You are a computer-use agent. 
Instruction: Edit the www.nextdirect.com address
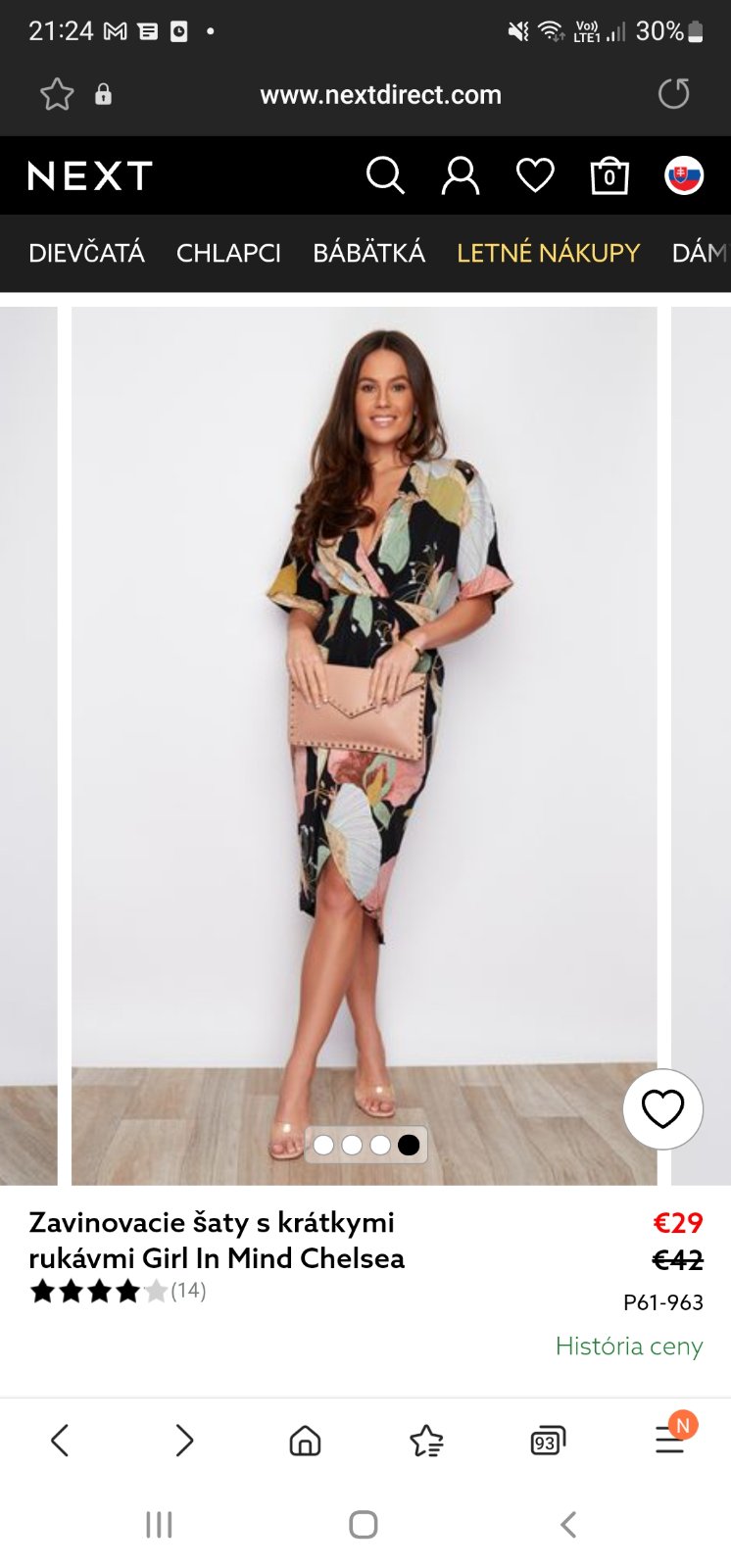point(380,94)
